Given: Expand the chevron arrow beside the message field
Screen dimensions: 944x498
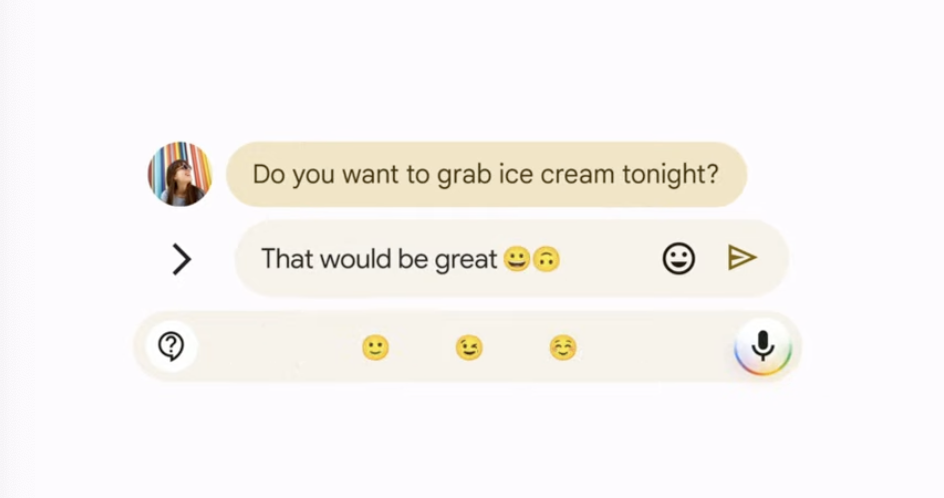Looking at the screenshot, I should pos(181,259).
